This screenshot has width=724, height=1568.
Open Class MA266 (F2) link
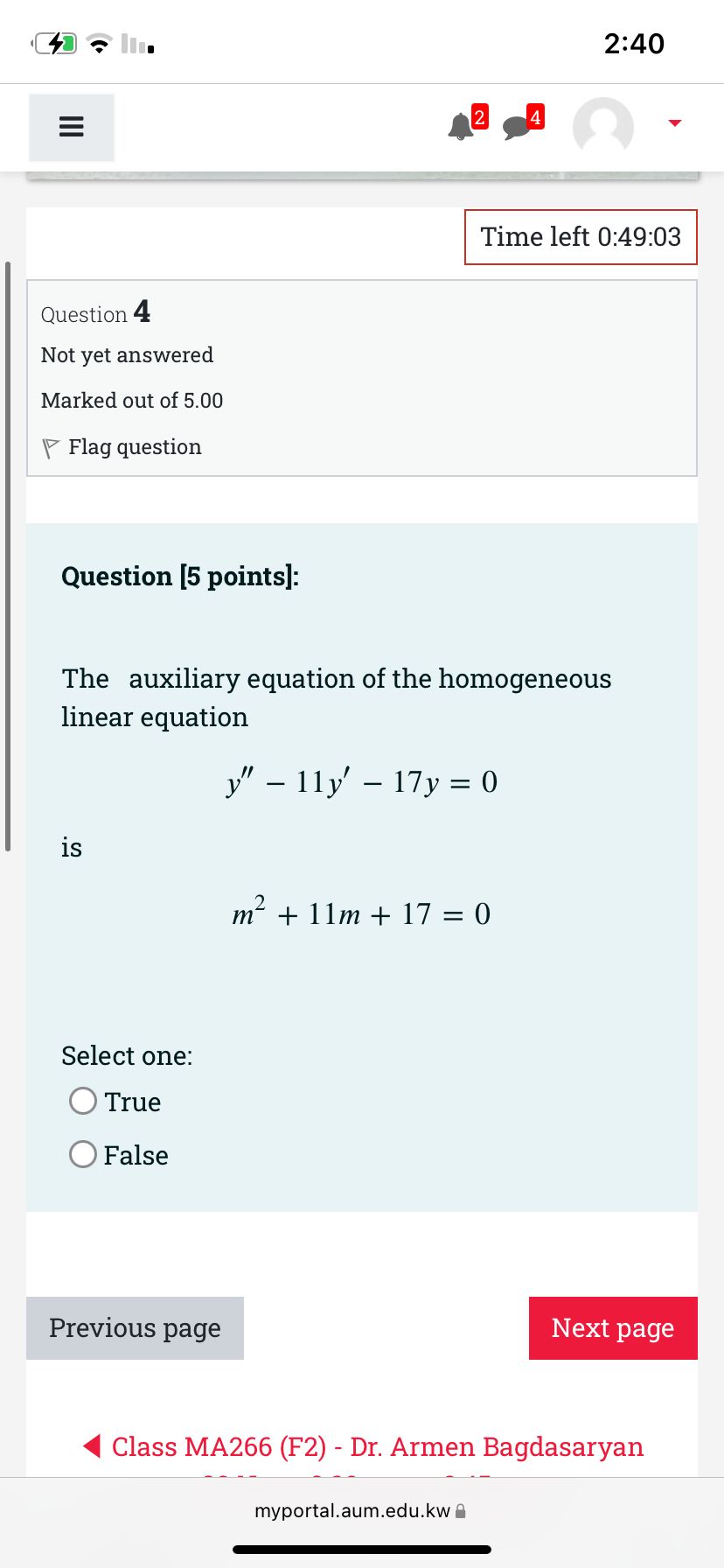[376, 1446]
